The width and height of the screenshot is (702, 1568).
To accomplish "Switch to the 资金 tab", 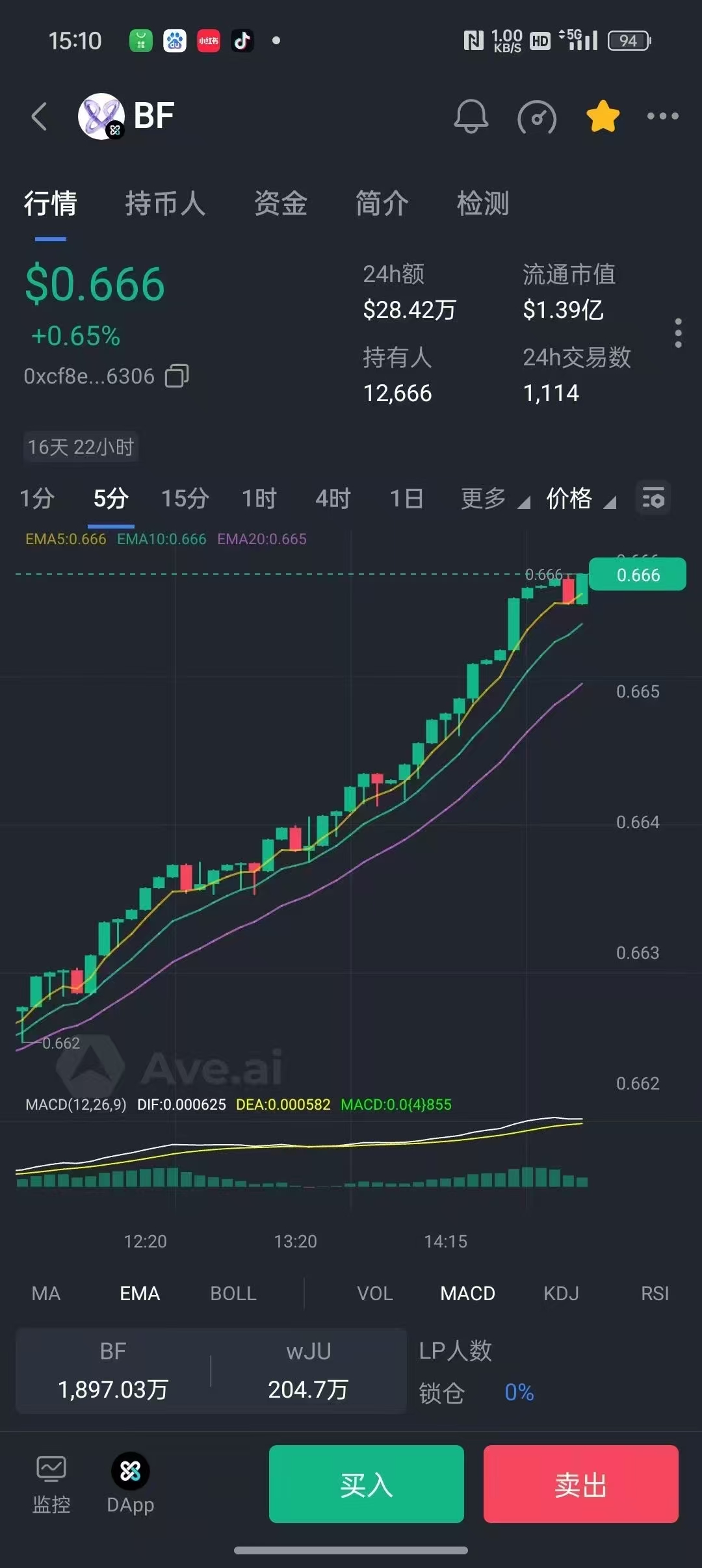I will 280,203.
